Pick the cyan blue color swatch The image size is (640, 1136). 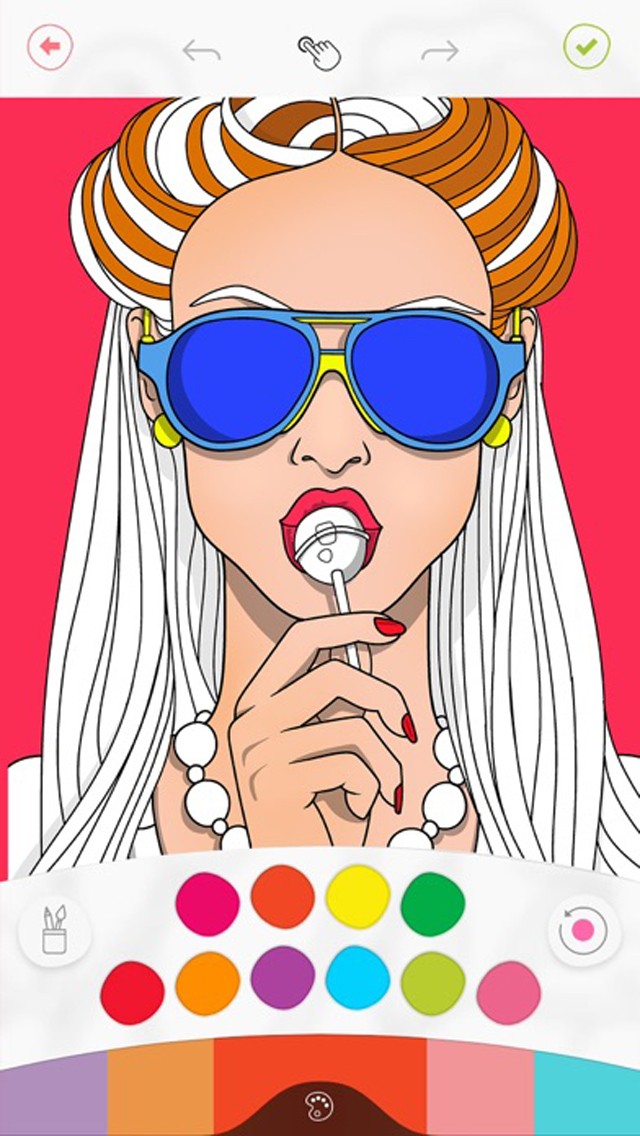click(358, 977)
